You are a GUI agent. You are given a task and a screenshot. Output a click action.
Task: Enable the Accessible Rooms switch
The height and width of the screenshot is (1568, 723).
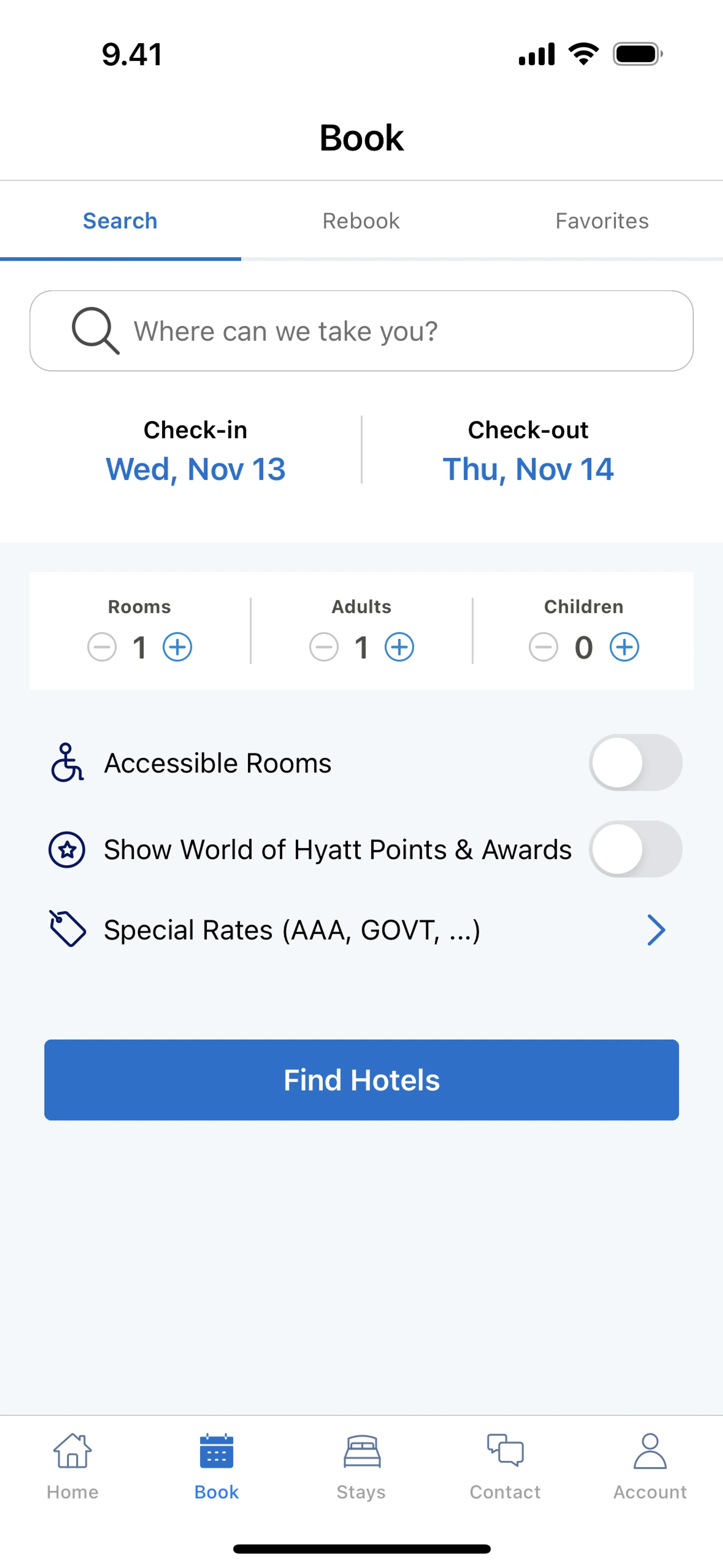coord(635,763)
